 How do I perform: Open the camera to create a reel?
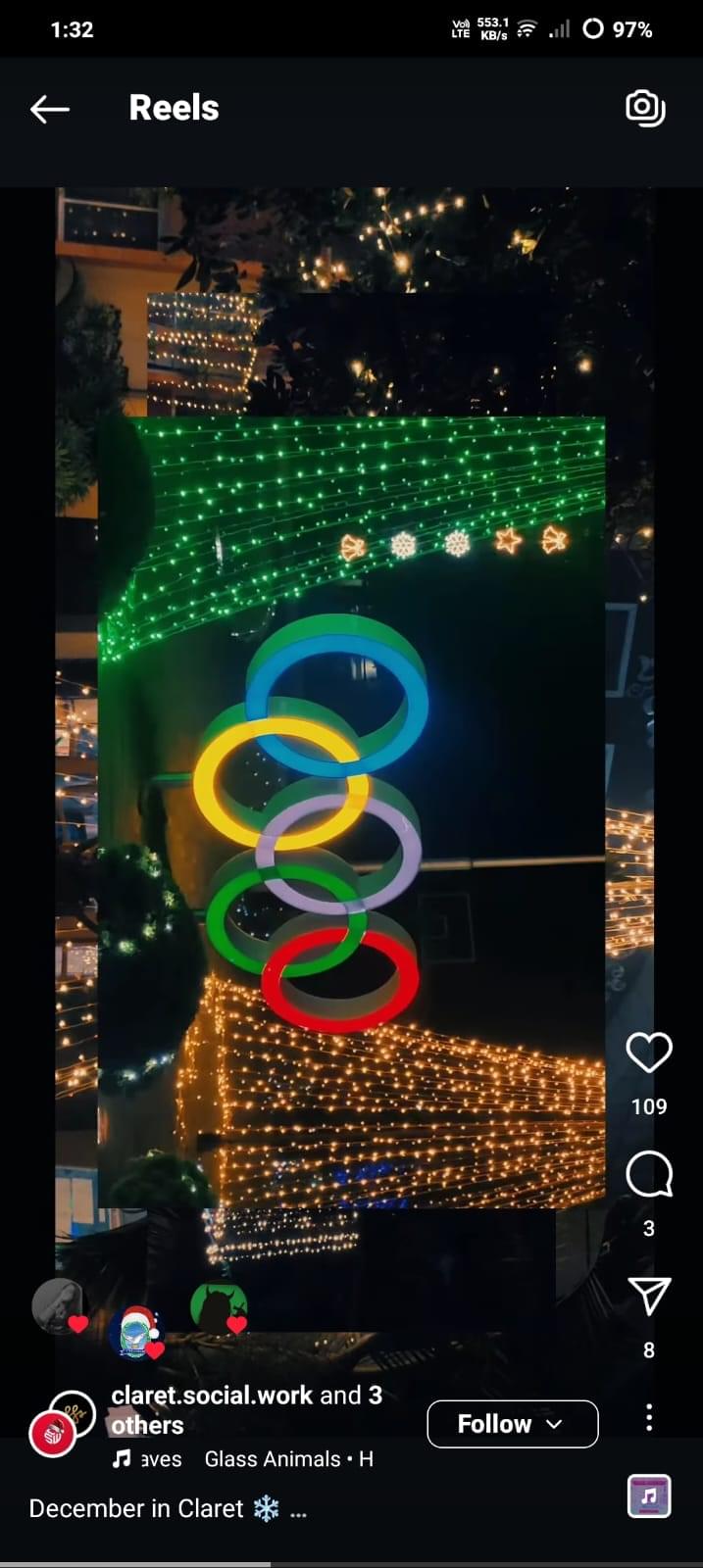[x=645, y=108]
